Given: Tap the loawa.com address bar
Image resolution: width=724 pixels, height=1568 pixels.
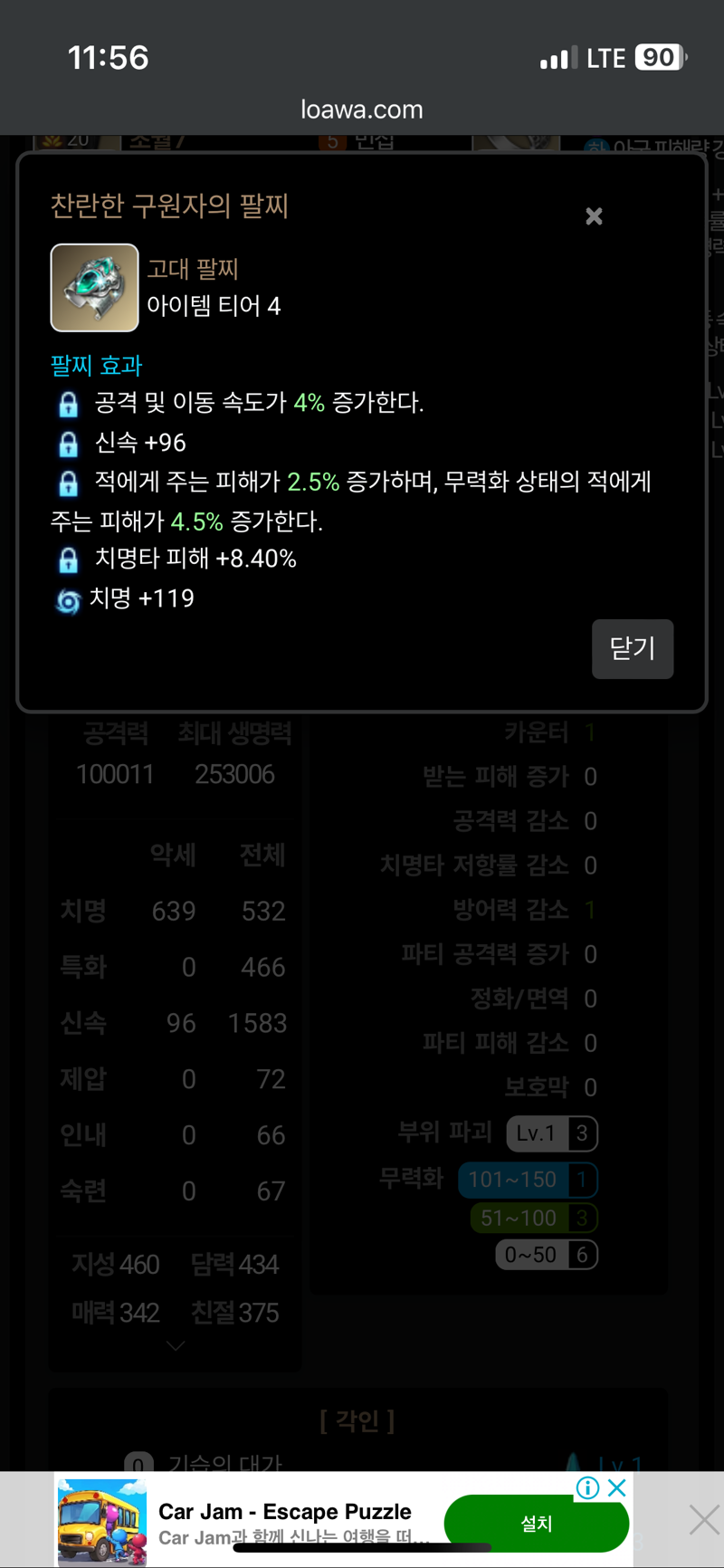Looking at the screenshot, I should pyautogui.click(x=362, y=110).
